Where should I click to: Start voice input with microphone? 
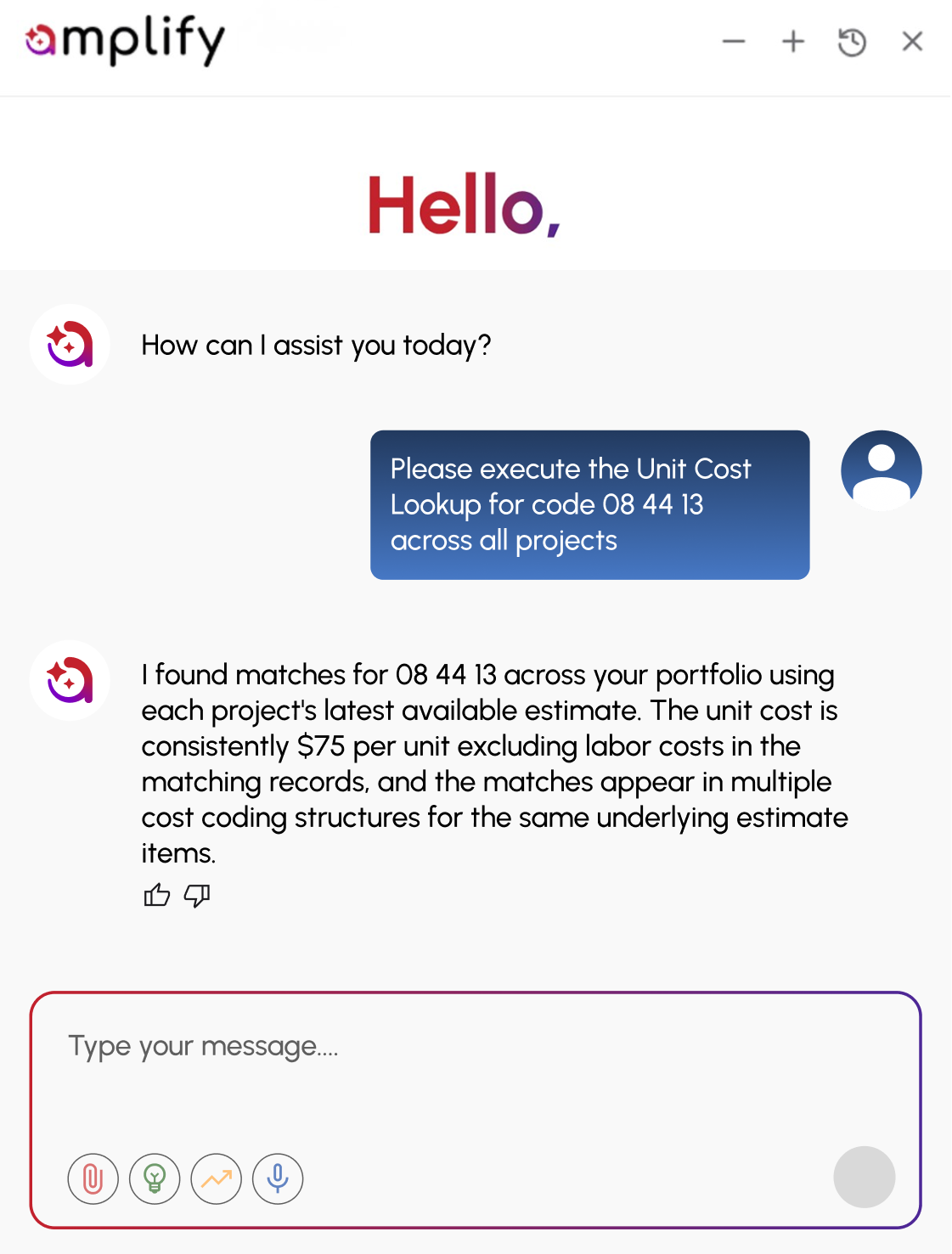pyautogui.click(x=278, y=1178)
